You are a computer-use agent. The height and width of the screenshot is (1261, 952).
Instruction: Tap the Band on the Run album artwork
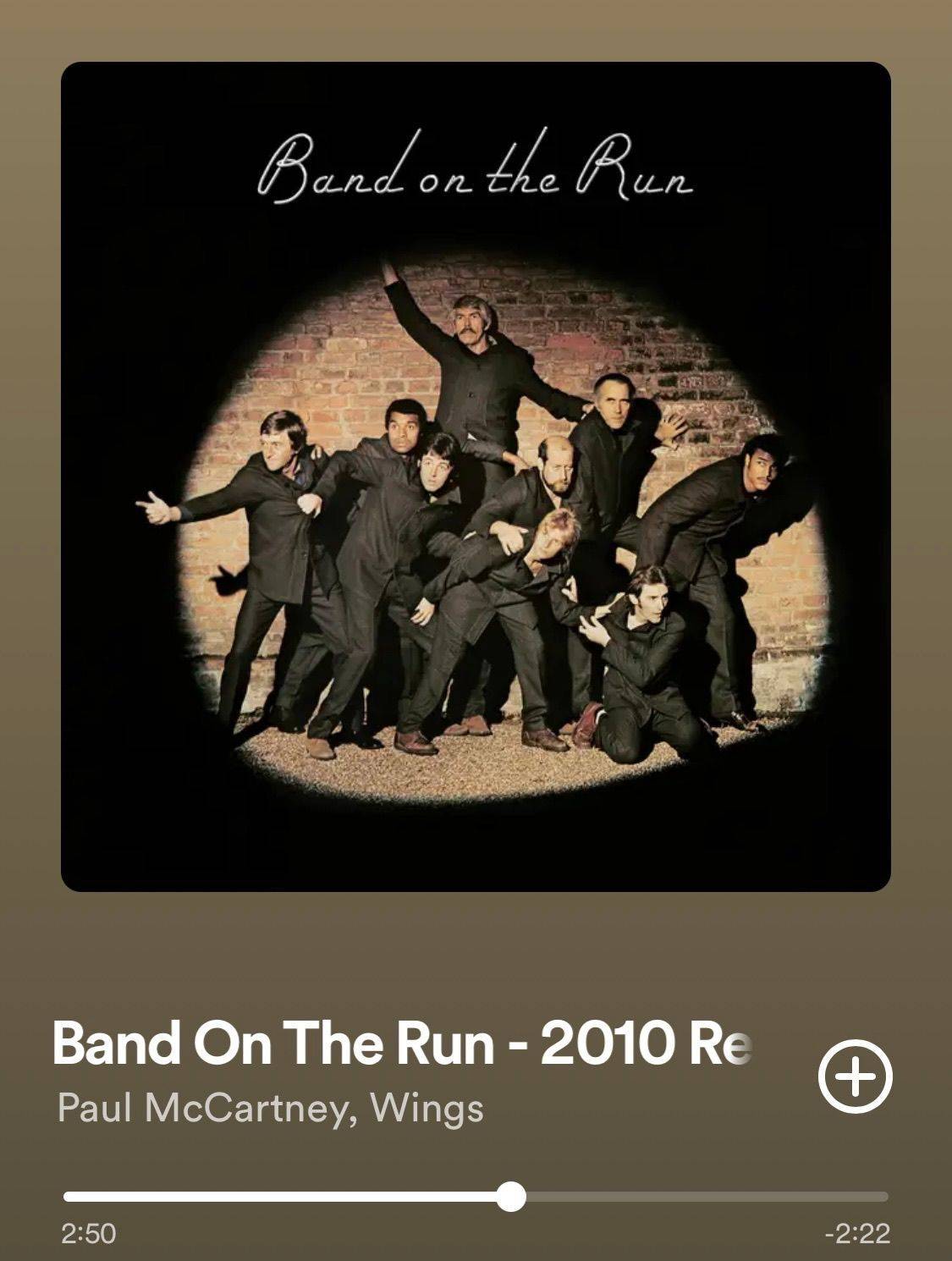coord(476,476)
